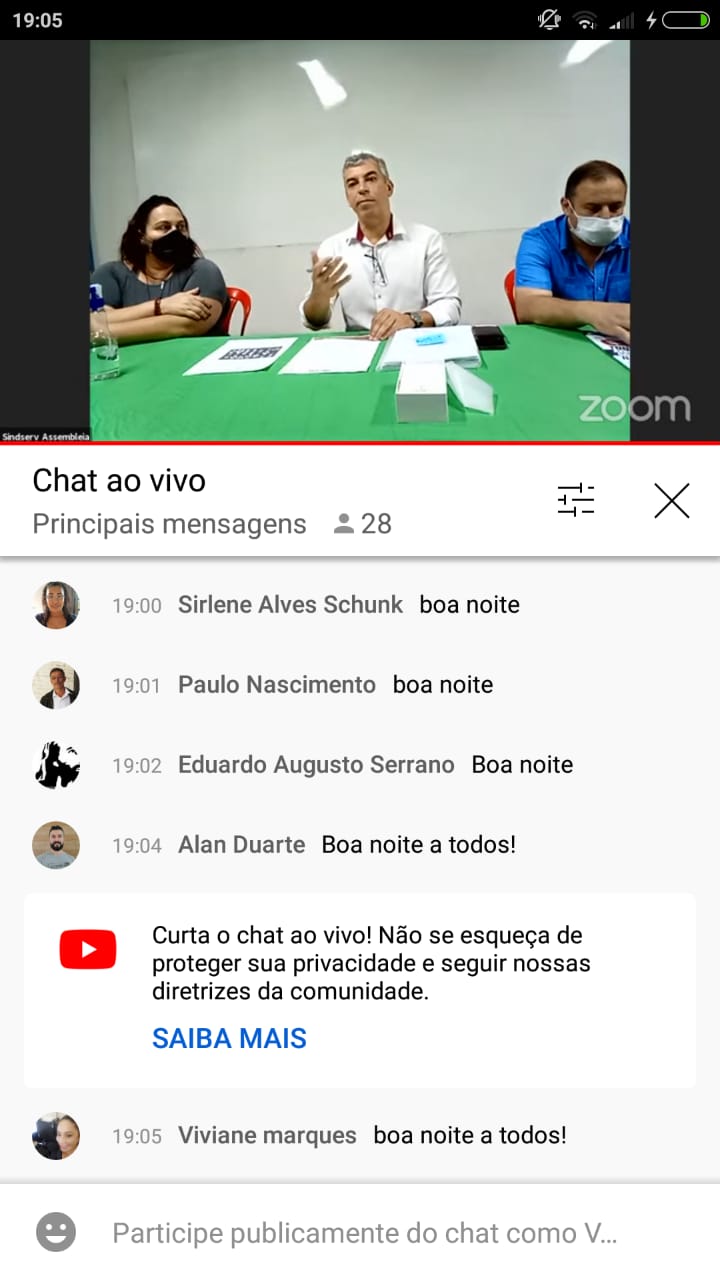Image resolution: width=720 pixels, height=1280 pixels.
Task: Open live chat filter settings
Action: 575,500
